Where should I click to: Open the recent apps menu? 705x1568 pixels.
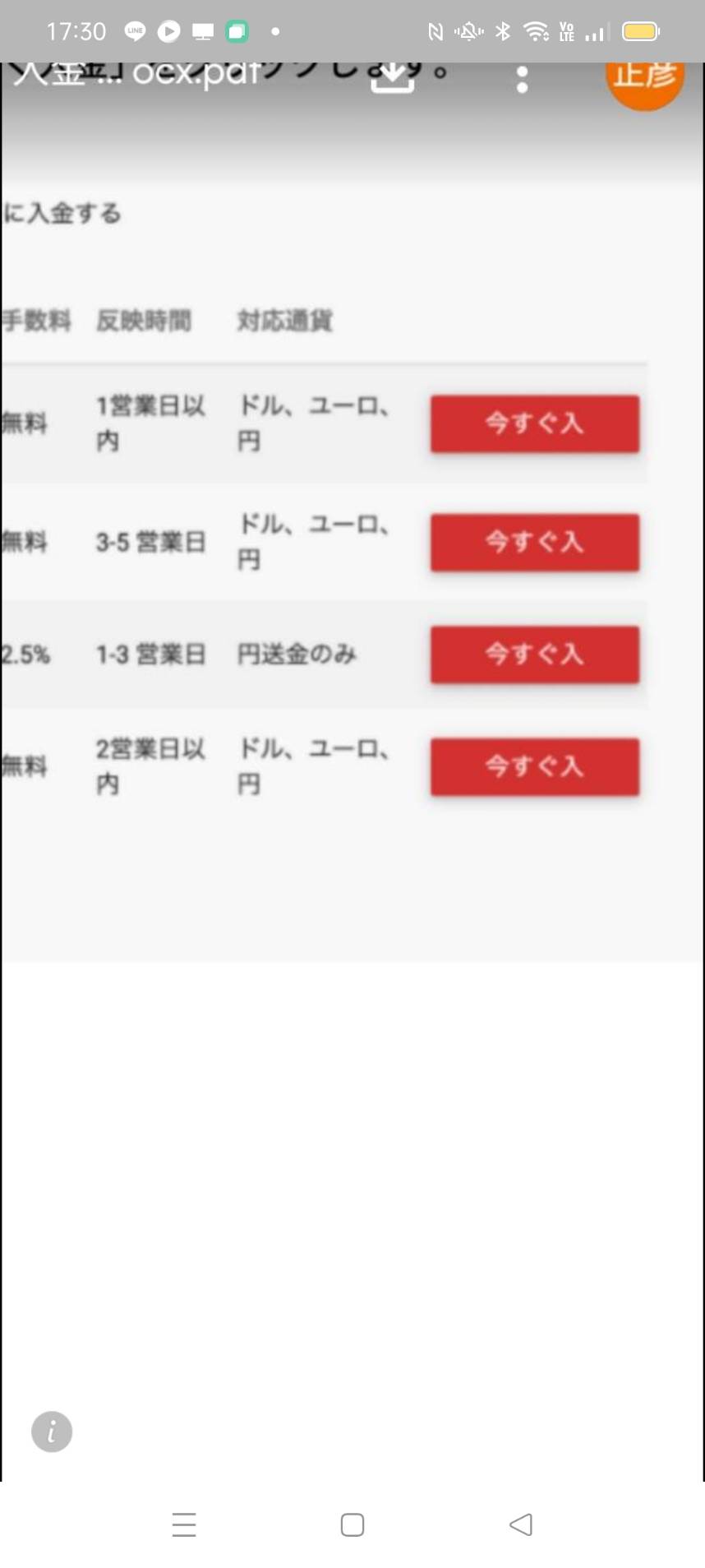[x=184, y=1524]
